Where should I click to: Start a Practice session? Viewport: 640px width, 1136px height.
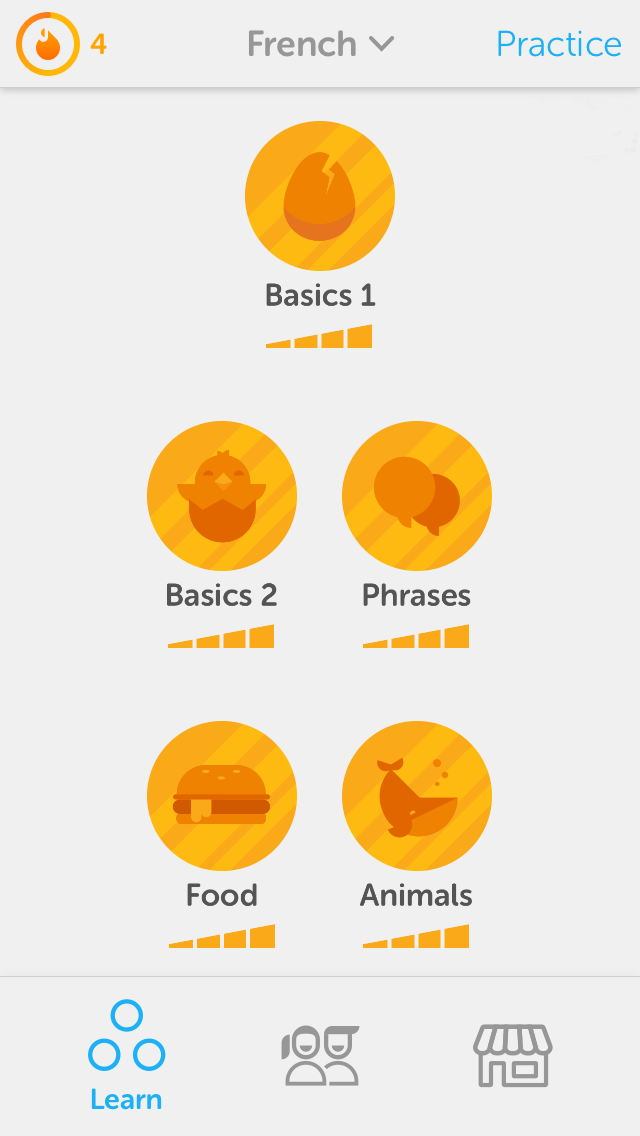point(558,44)
